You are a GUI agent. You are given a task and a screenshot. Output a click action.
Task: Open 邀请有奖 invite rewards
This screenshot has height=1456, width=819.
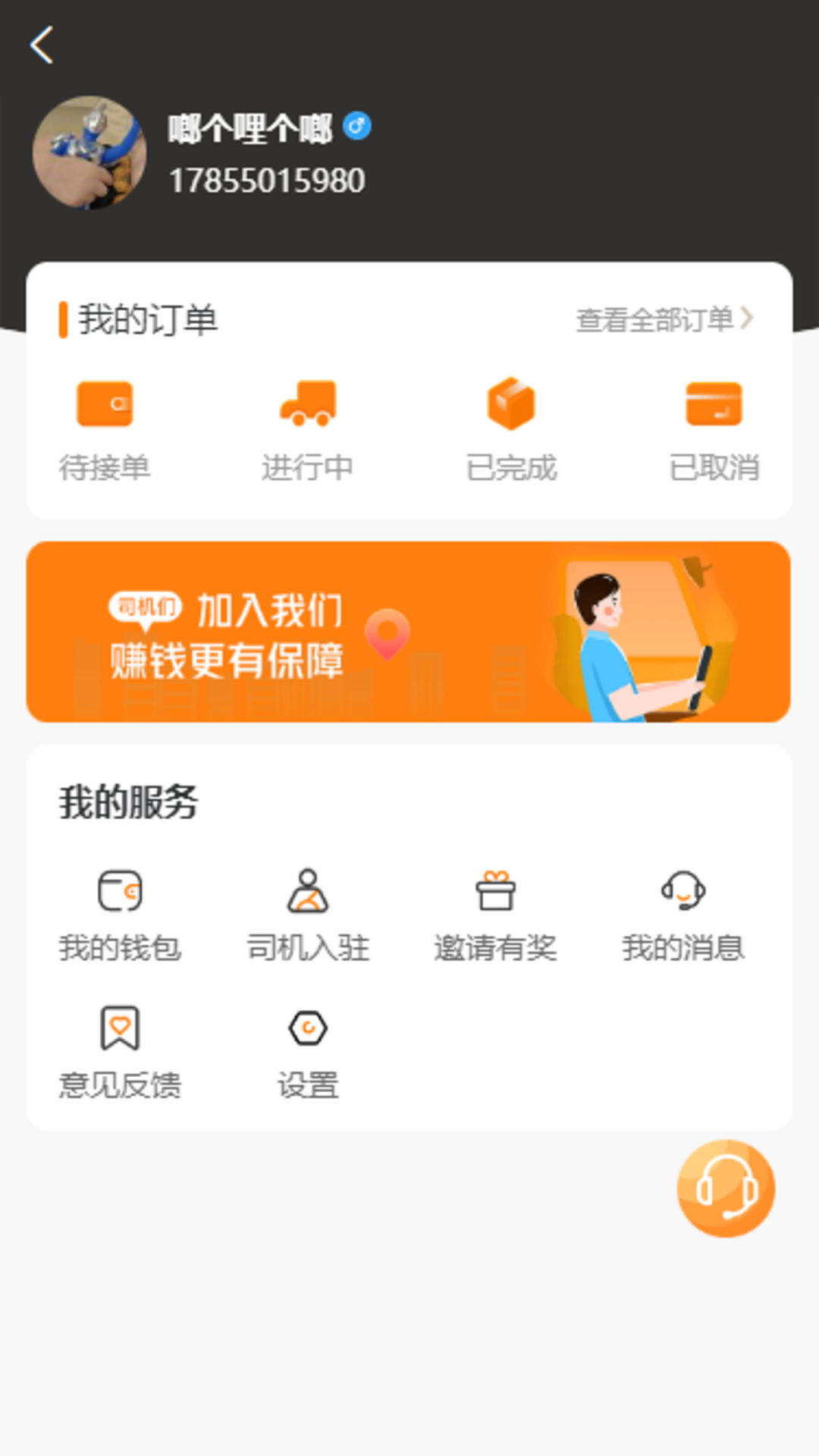495,914
